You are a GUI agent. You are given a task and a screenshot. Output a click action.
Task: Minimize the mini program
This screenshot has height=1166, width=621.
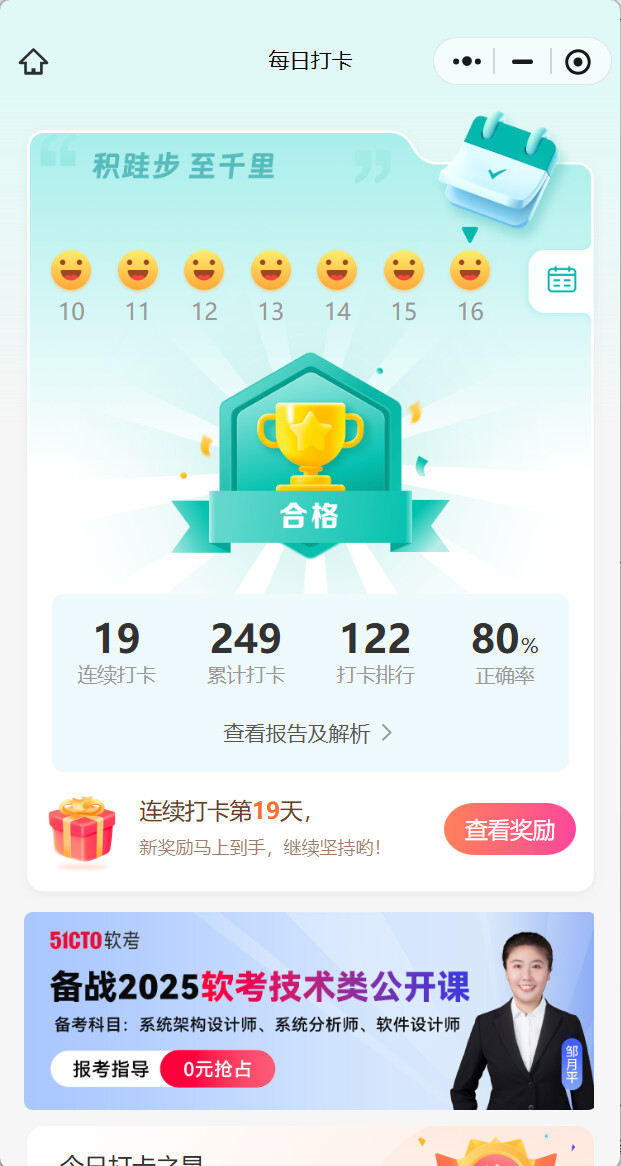coord(522,62)
